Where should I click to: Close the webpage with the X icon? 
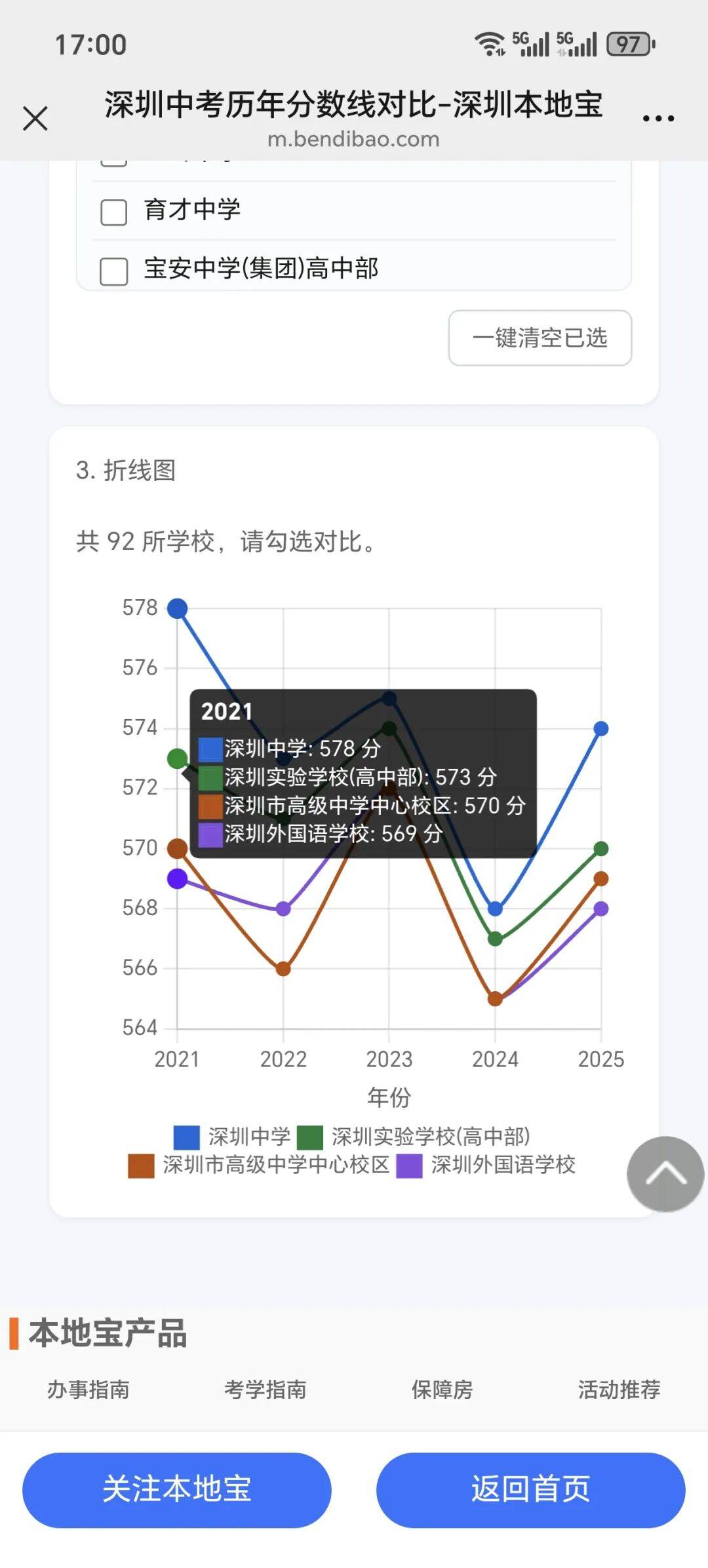point(35,119)
